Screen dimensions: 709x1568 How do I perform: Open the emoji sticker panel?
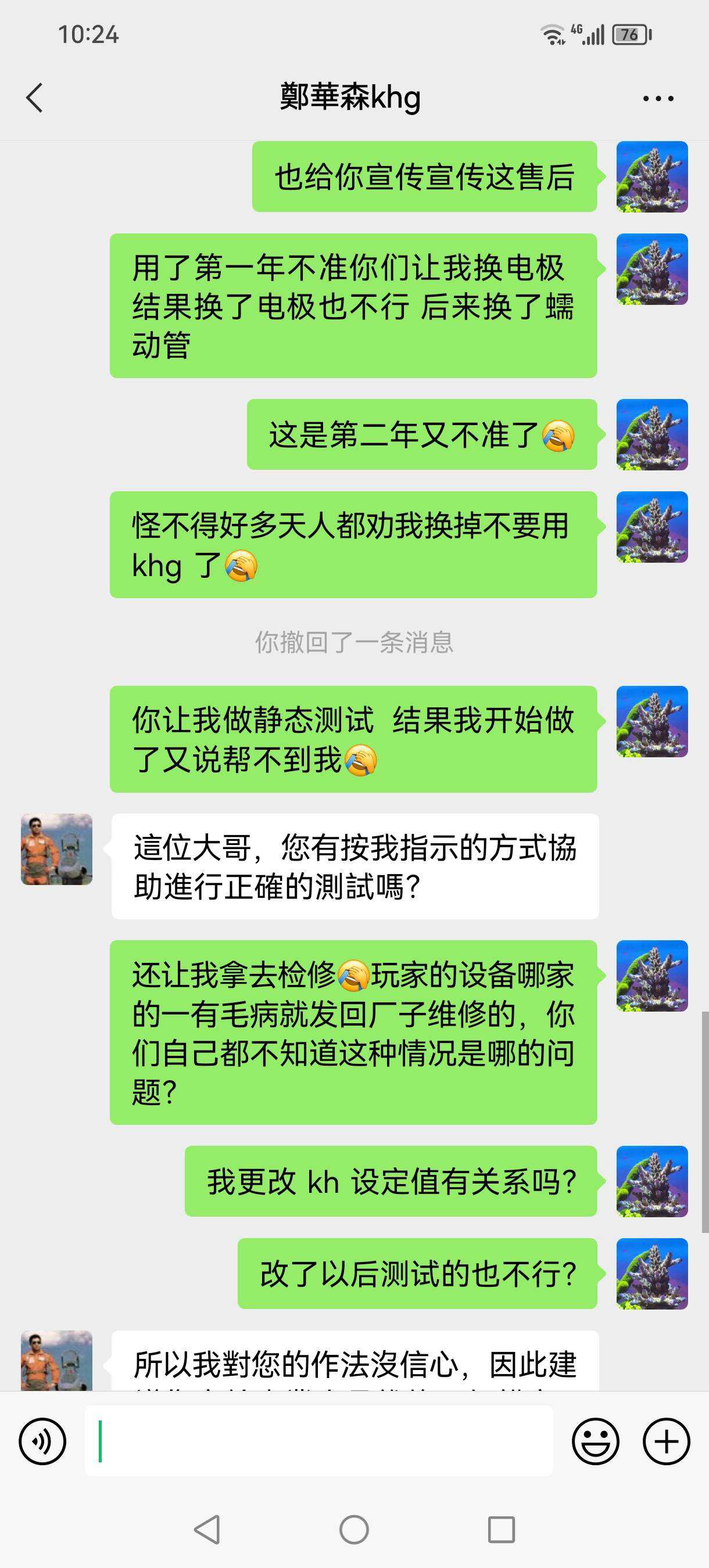point(595,1441)
